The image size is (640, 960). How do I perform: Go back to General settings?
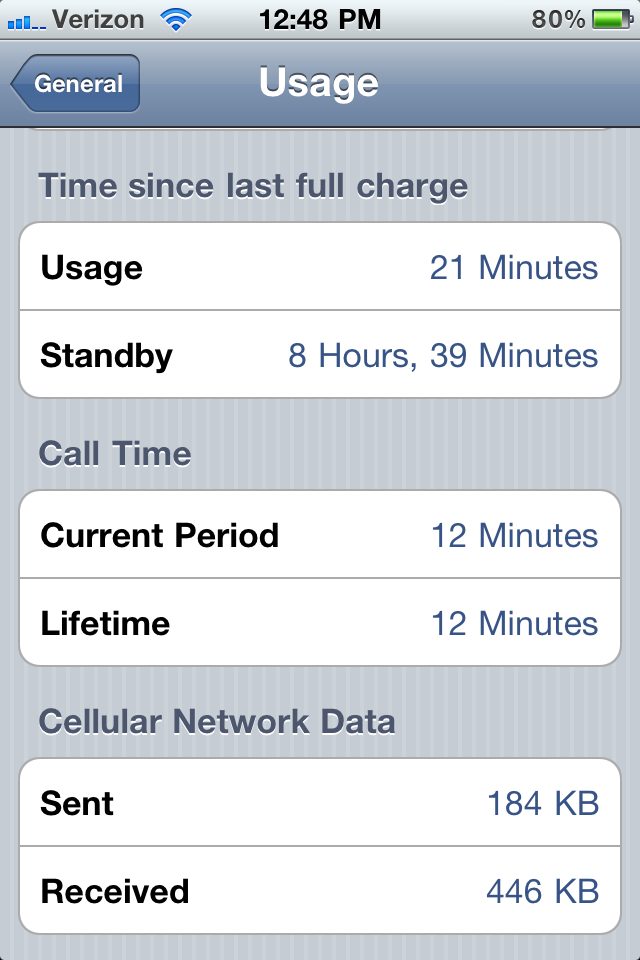pos(77,84)
